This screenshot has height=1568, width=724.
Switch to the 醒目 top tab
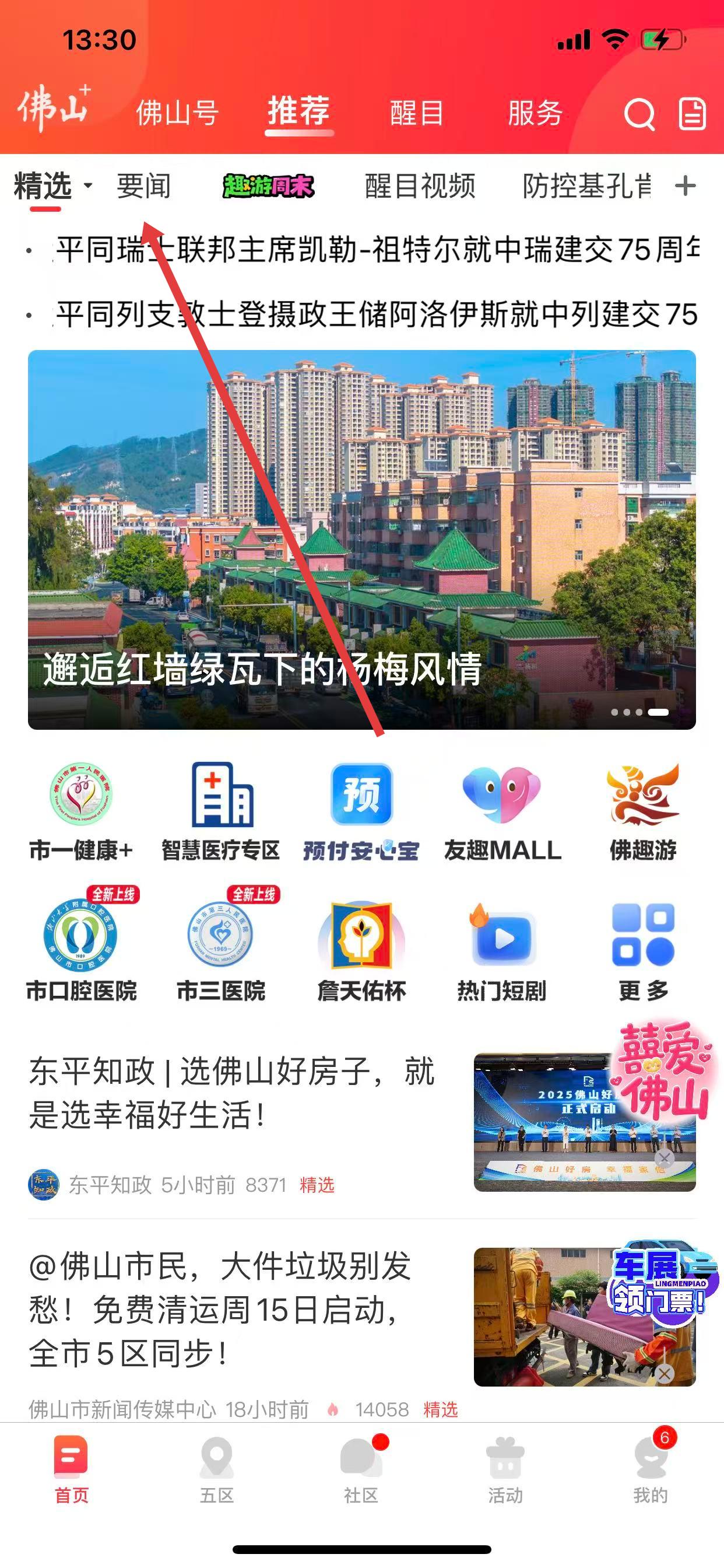pos(417,113)
